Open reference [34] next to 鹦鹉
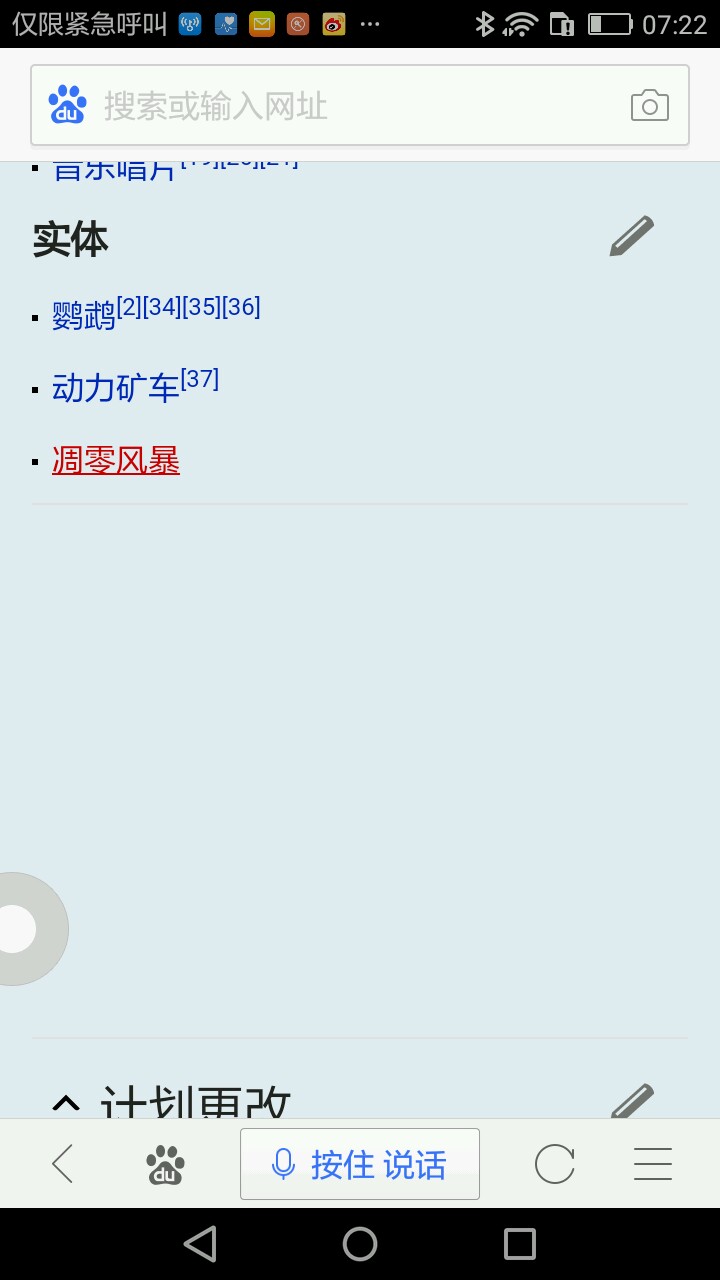The image size is (720, 1280). [161, 307]
